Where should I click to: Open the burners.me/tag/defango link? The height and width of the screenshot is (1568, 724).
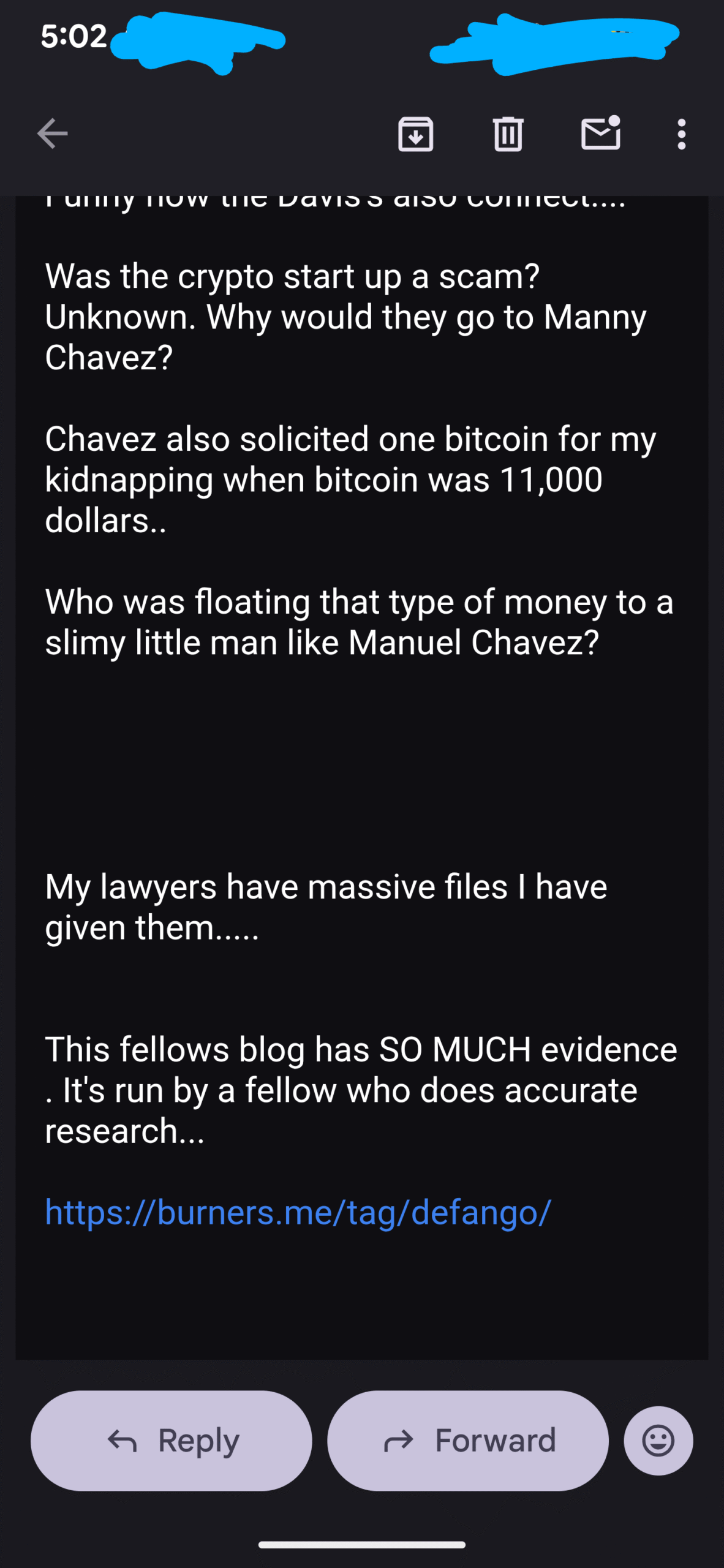(x=298, y=1212)
